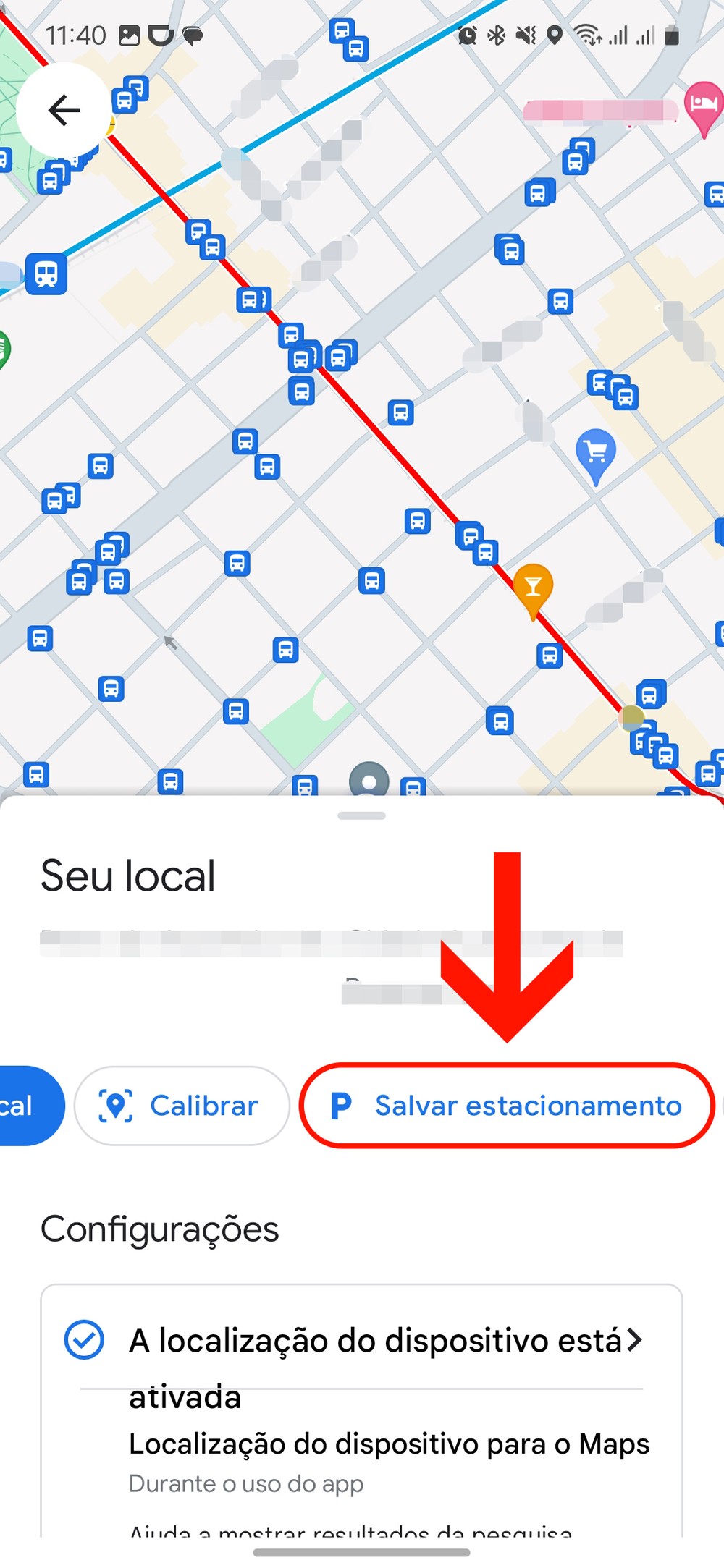Select Salvar estacionamento
Viewport: 724px width, 1568px height.
tap(507, 1106)
